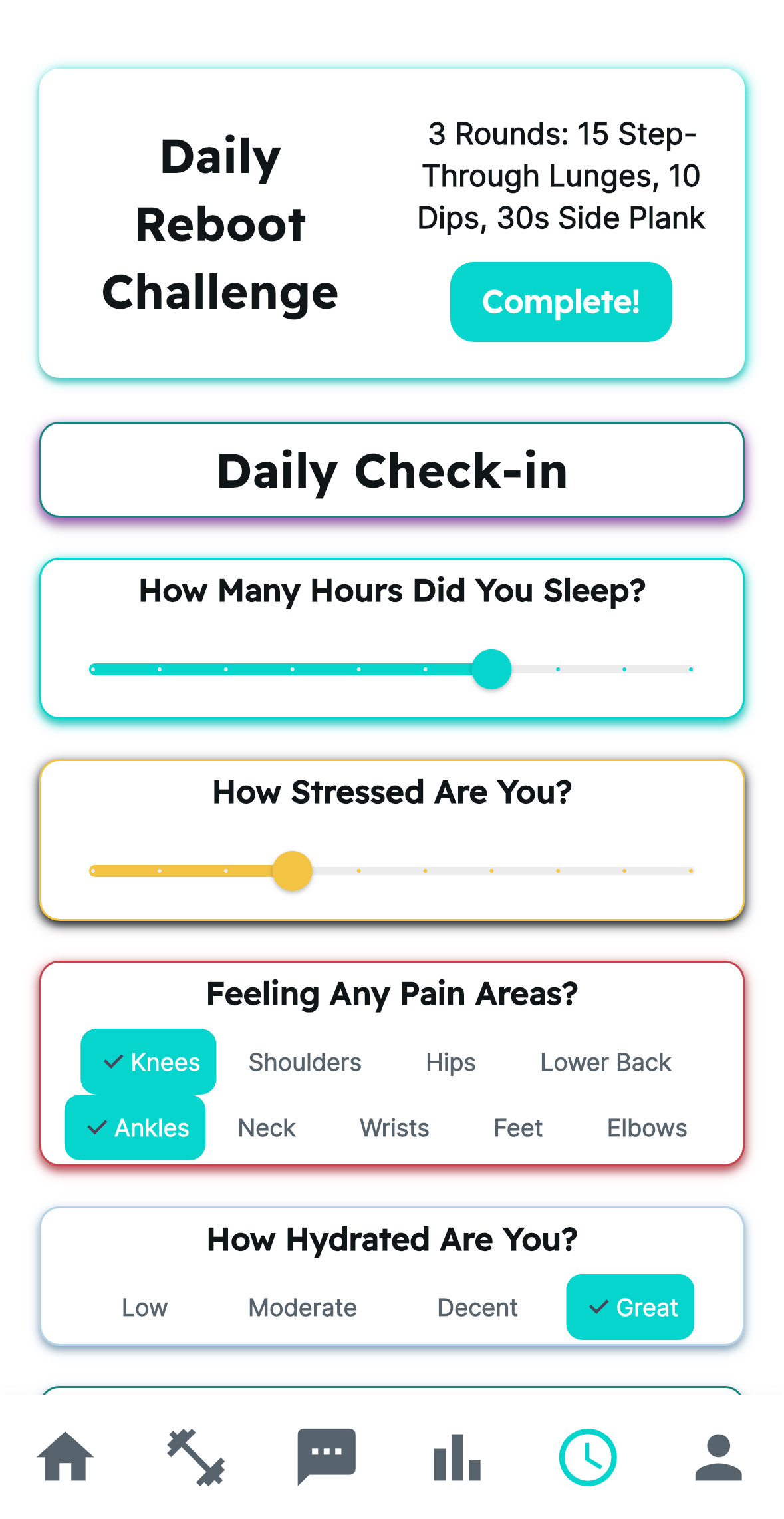
Task: Open the workouts dumbbell tab
Action: (196, 1457)
